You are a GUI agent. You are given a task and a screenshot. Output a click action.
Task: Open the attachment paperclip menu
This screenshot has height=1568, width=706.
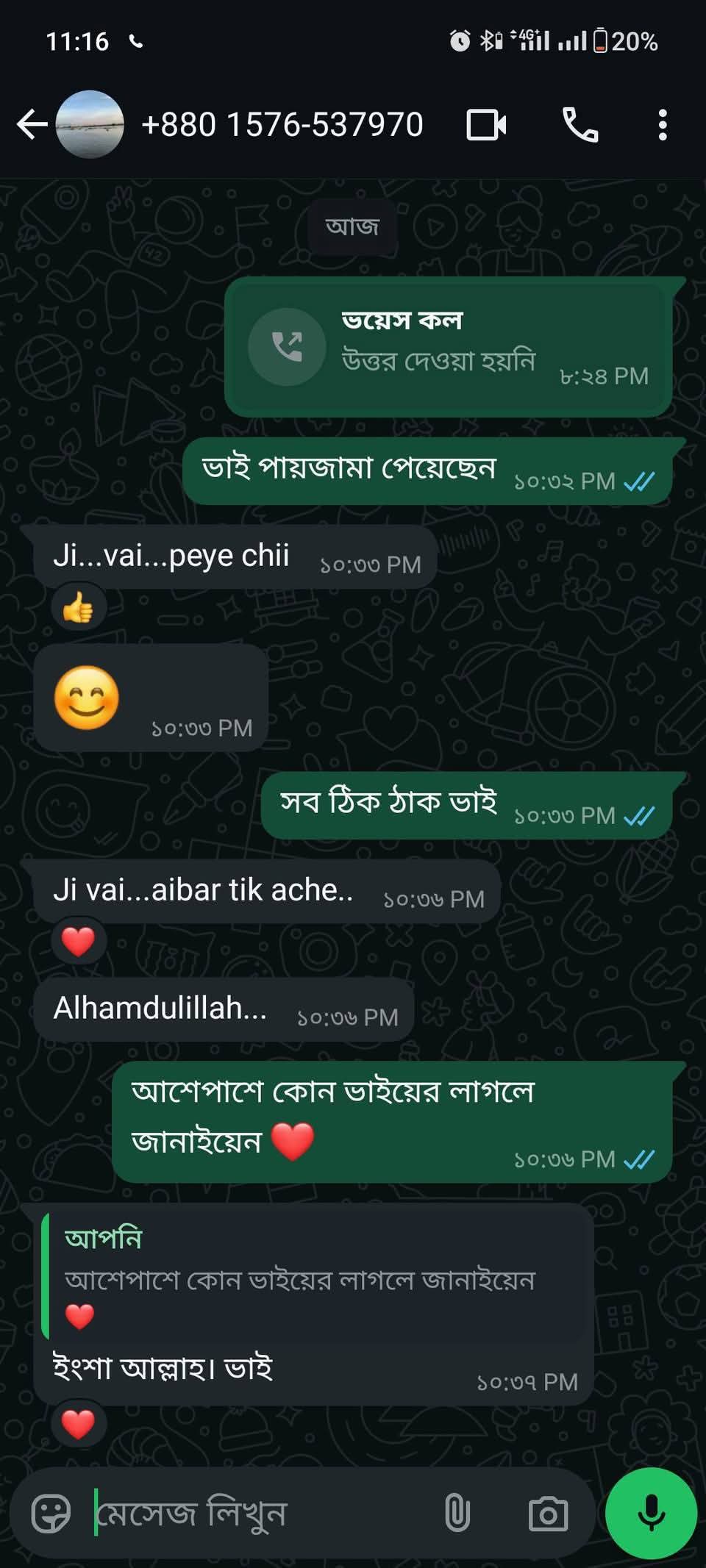tap(457, 1514)
